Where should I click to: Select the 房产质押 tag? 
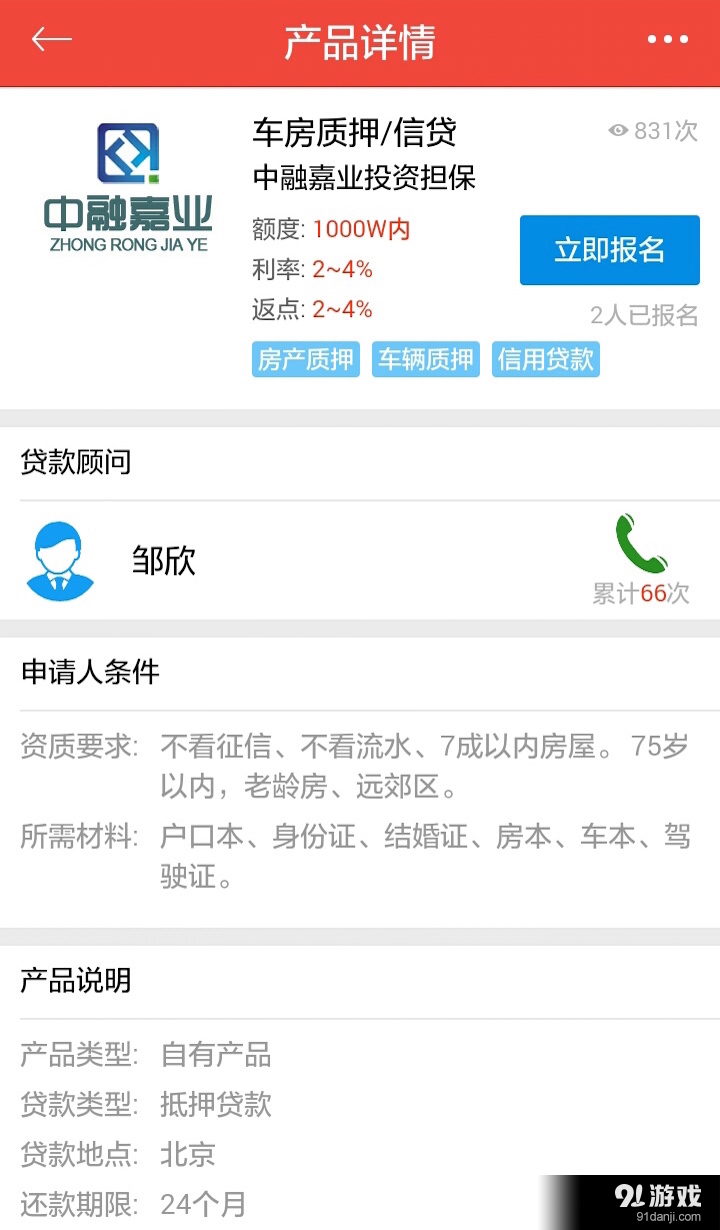click(x=305, y=359)
